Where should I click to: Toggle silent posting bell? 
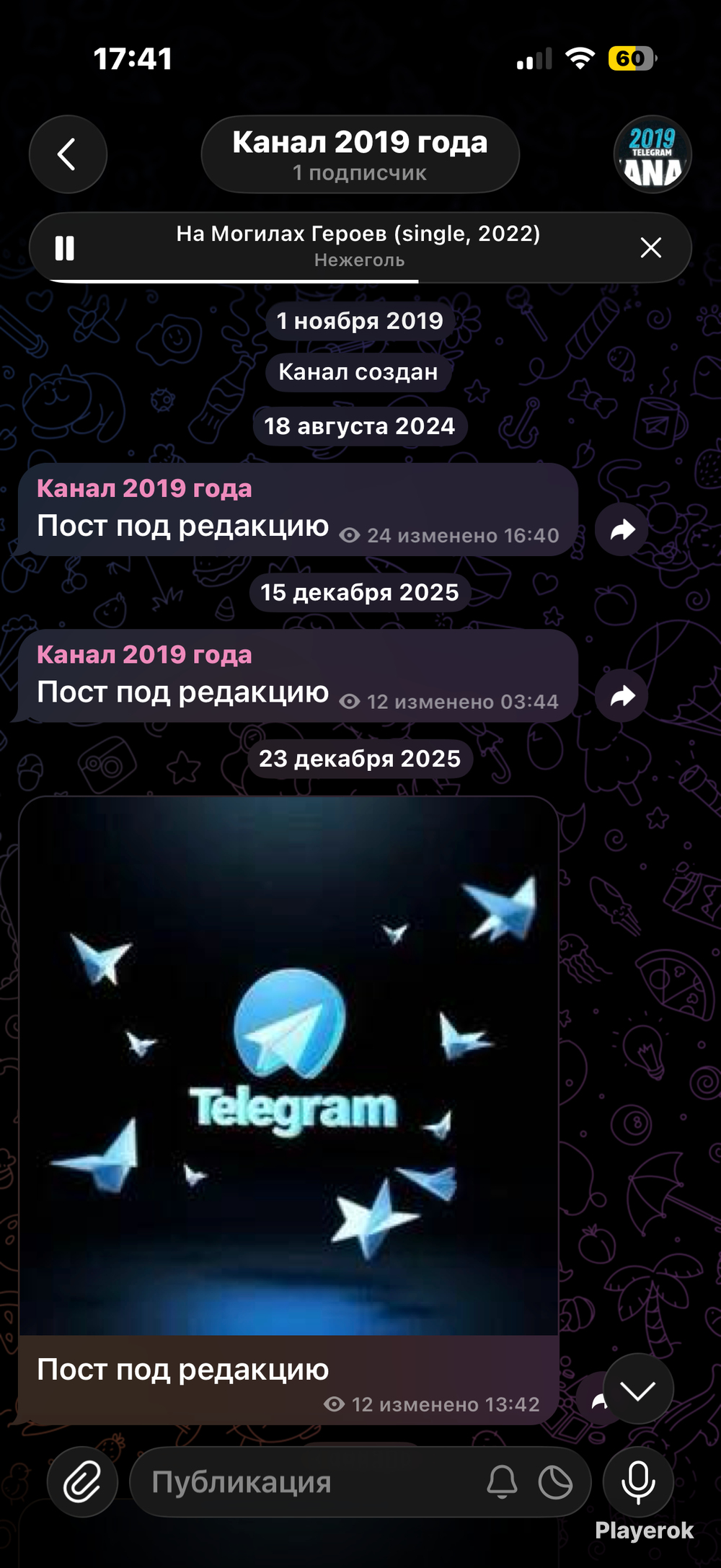click(502, 1482)
